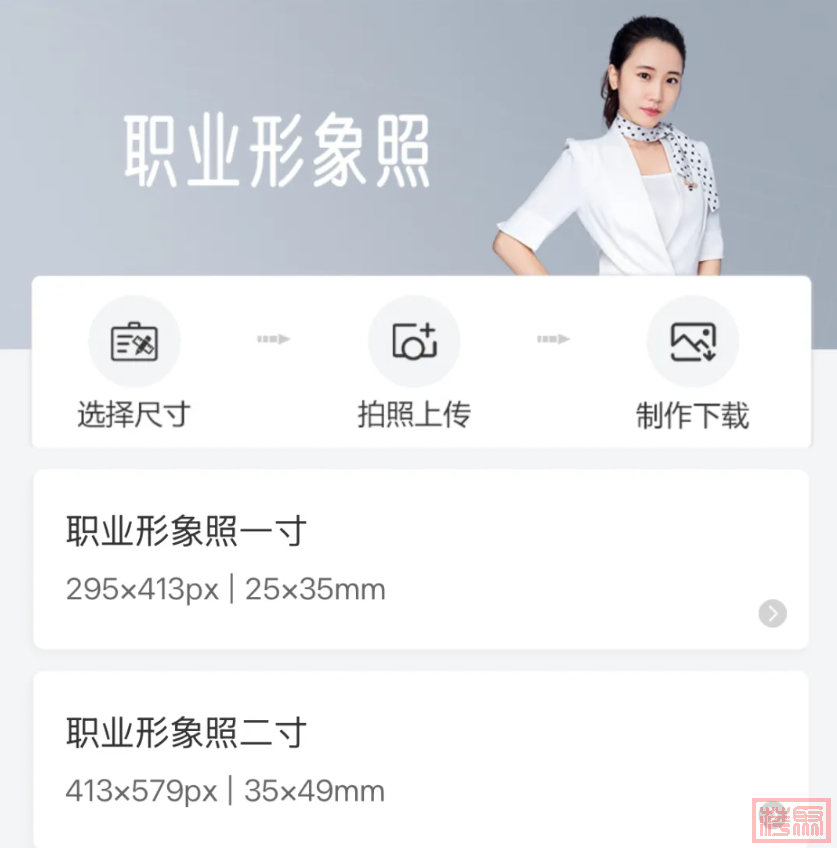The image size is (837, 848).
Task: Open the 职业形象照一寸 size option
Action: (x=420, y=559)
